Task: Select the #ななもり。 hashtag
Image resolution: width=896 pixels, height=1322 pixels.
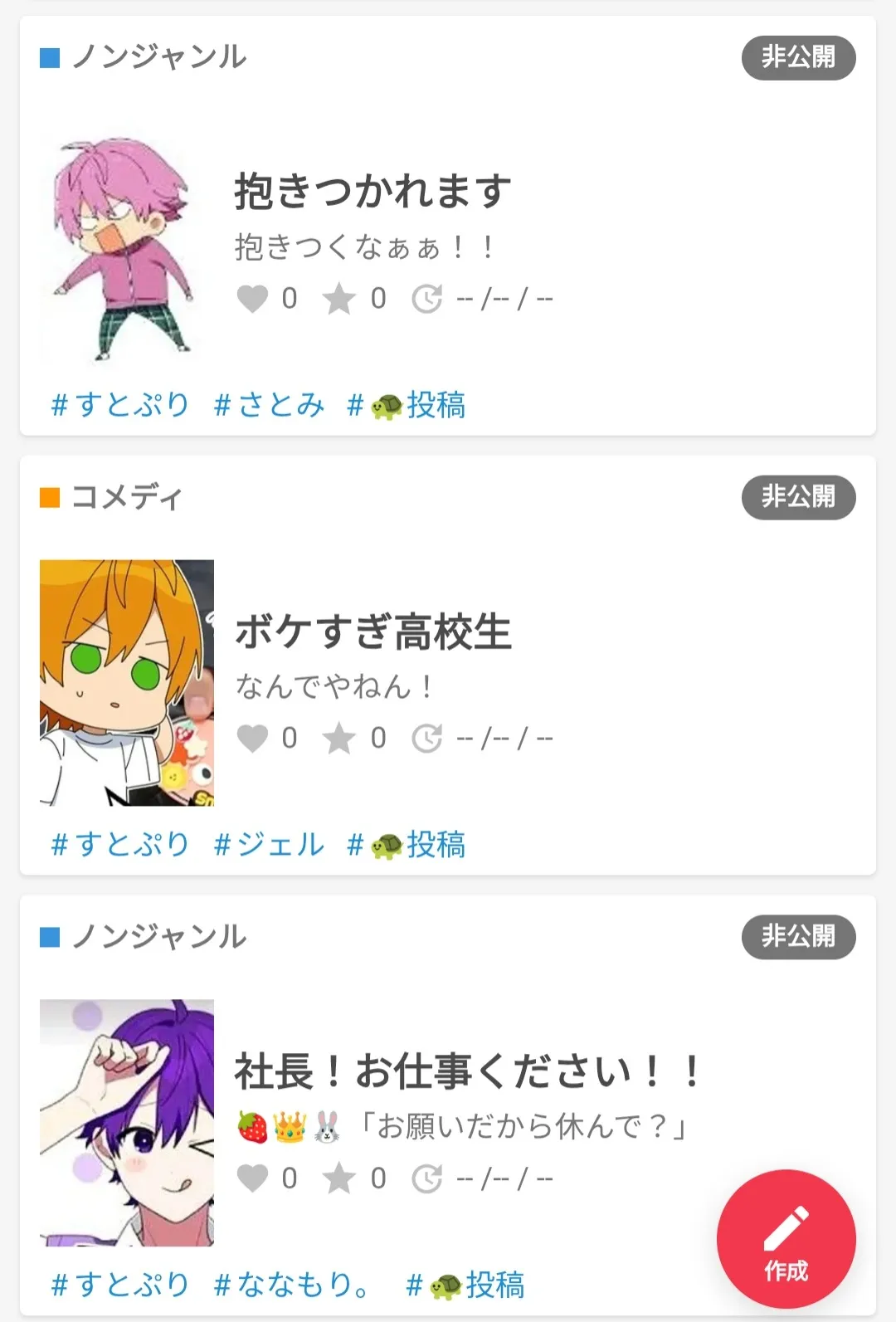Action: [x=292, y=1285]
